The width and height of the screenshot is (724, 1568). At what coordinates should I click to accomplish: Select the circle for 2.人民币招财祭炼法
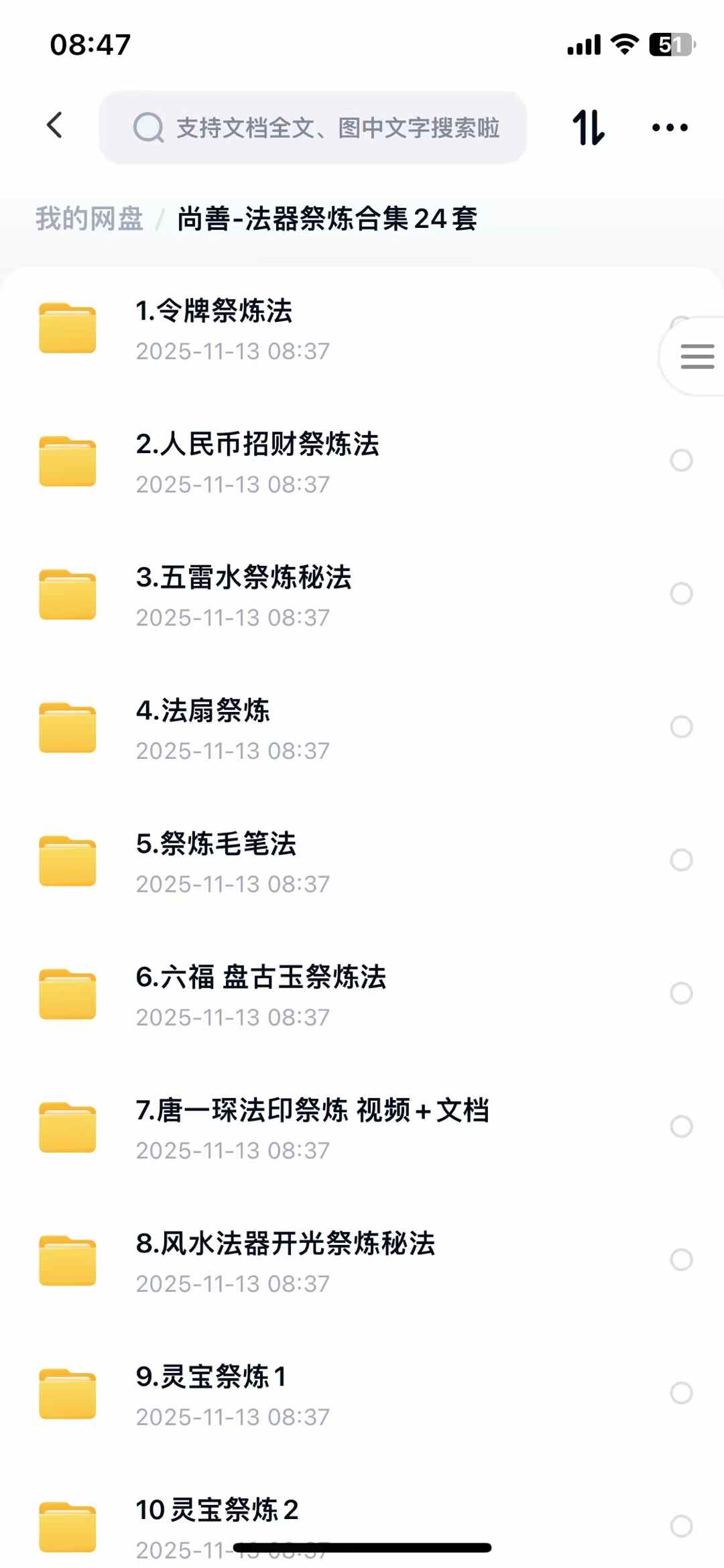click(x=681, y=460)
